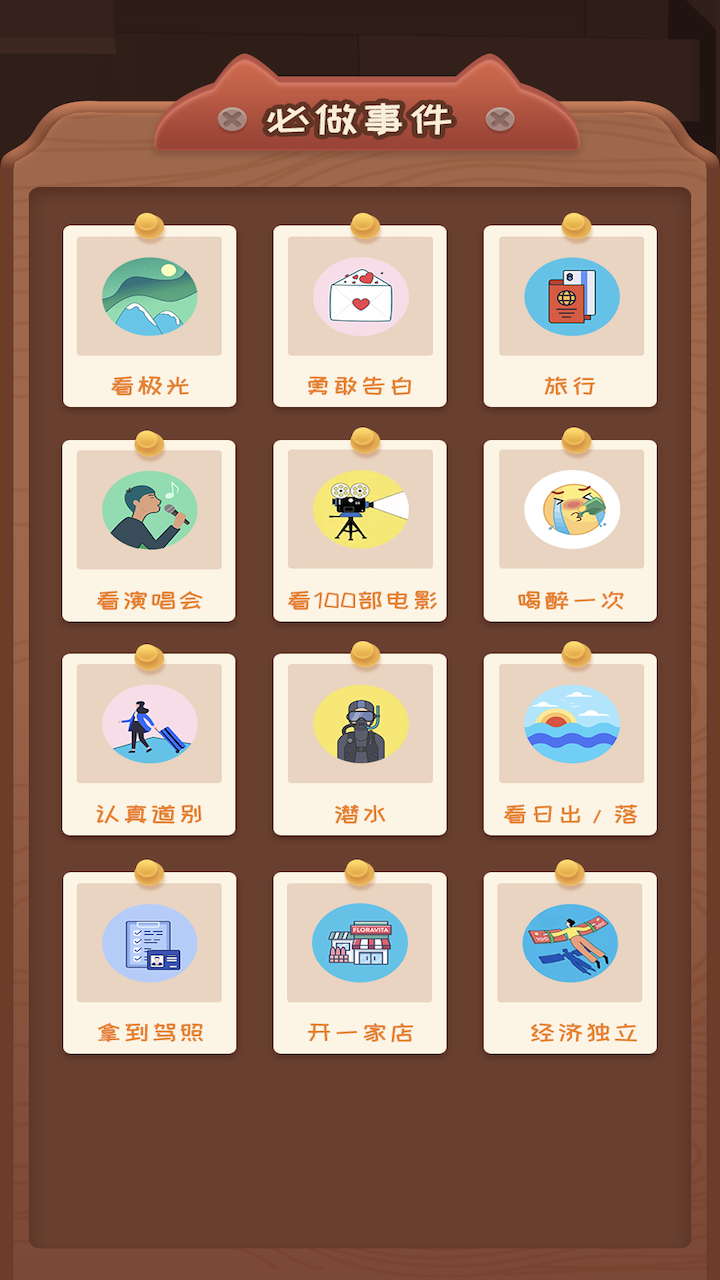Screen dimensions: 720x1280
Task: Click the license checklist icon for 拿到驾照
Action: coord(148,940)
